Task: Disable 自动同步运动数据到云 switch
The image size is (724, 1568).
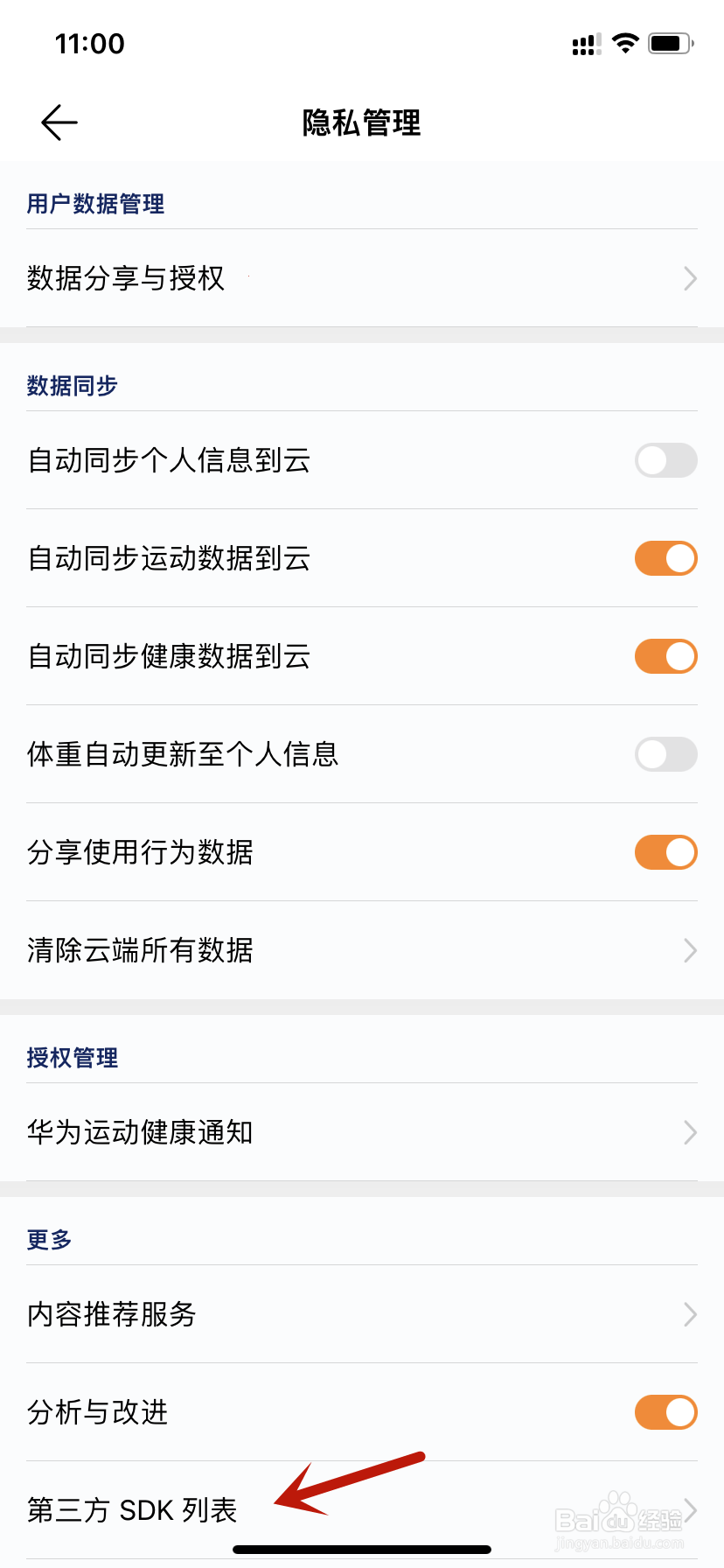Action: point(665,558)
